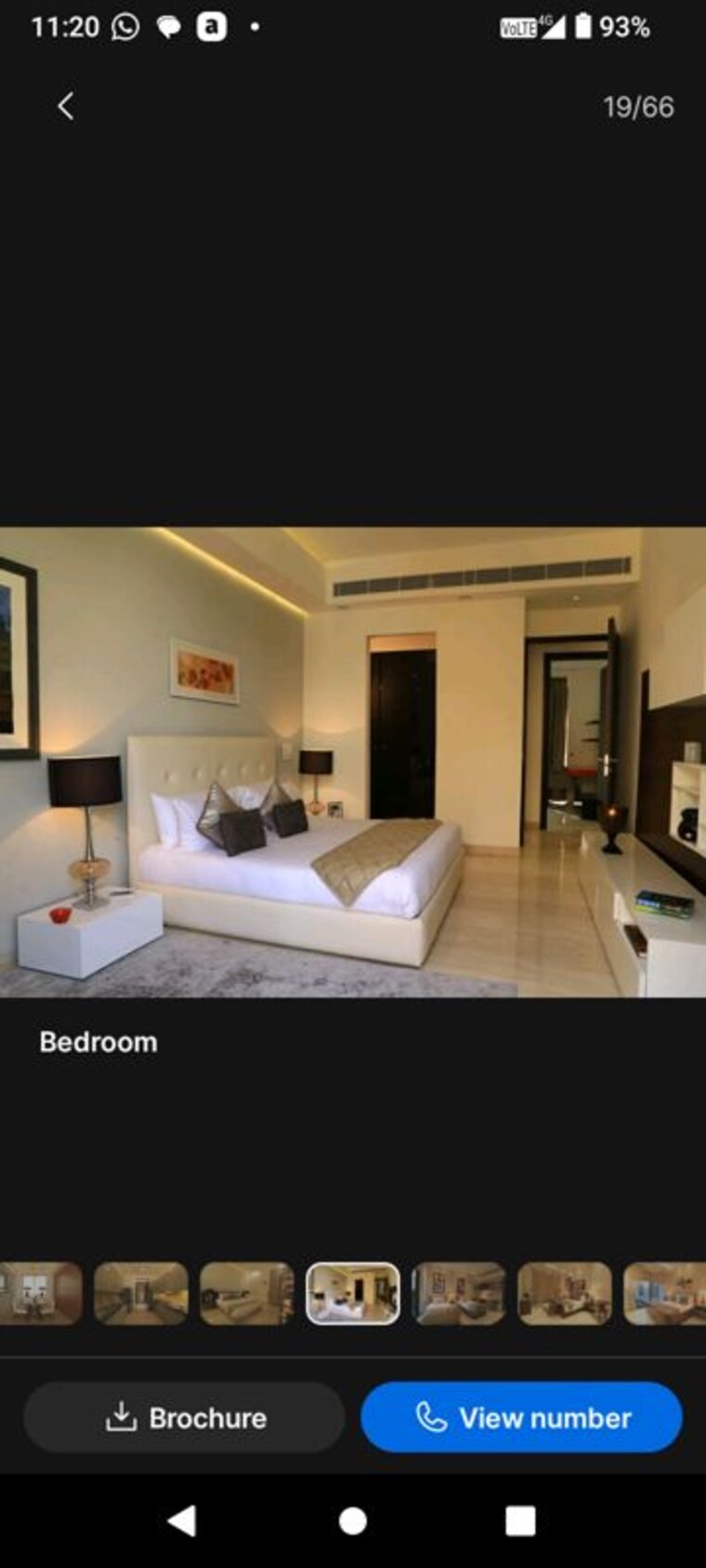This screenshot has width=706, height=1568.
Task: Tap the system home button
Action: [x=353, y=1521]
